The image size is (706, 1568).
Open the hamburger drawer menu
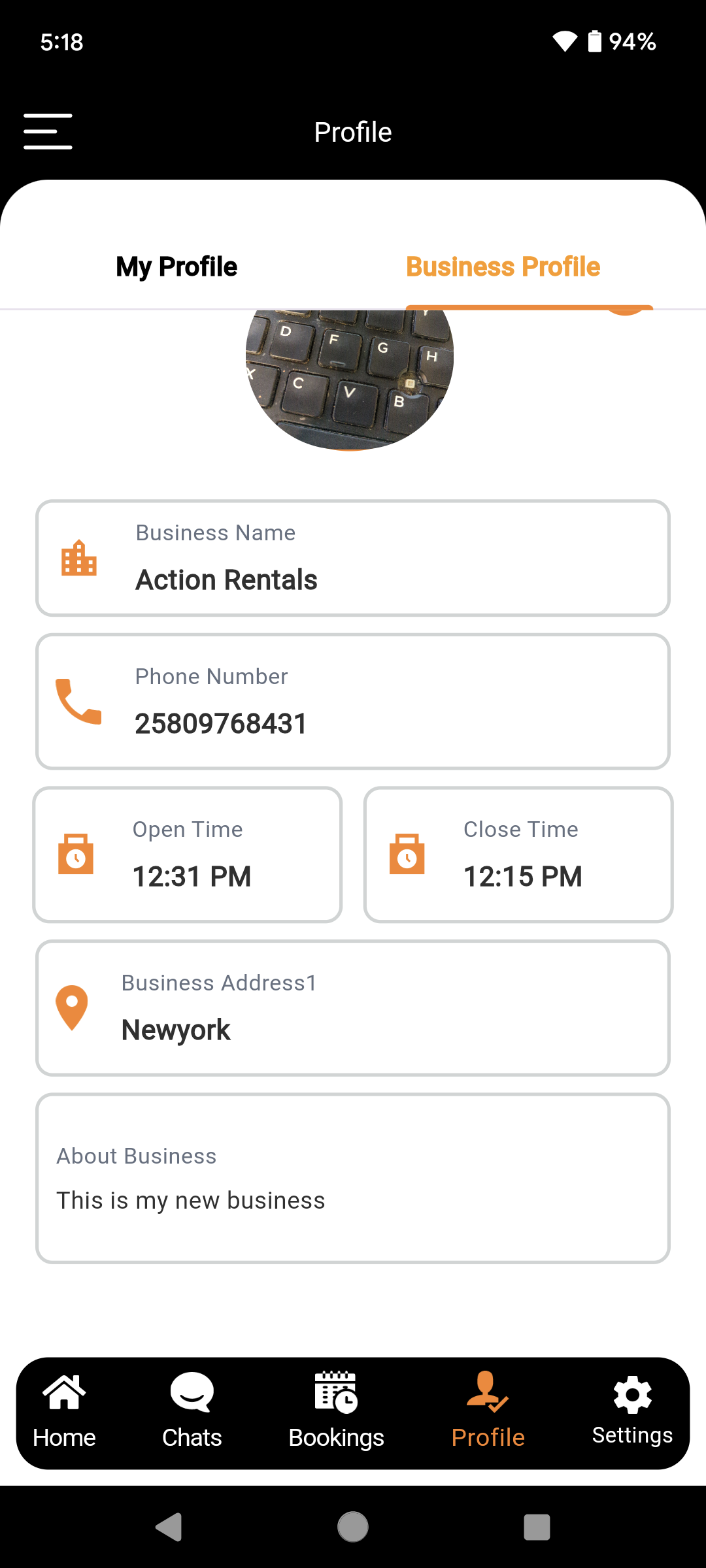pyautogui.click(x=48, y=131)
